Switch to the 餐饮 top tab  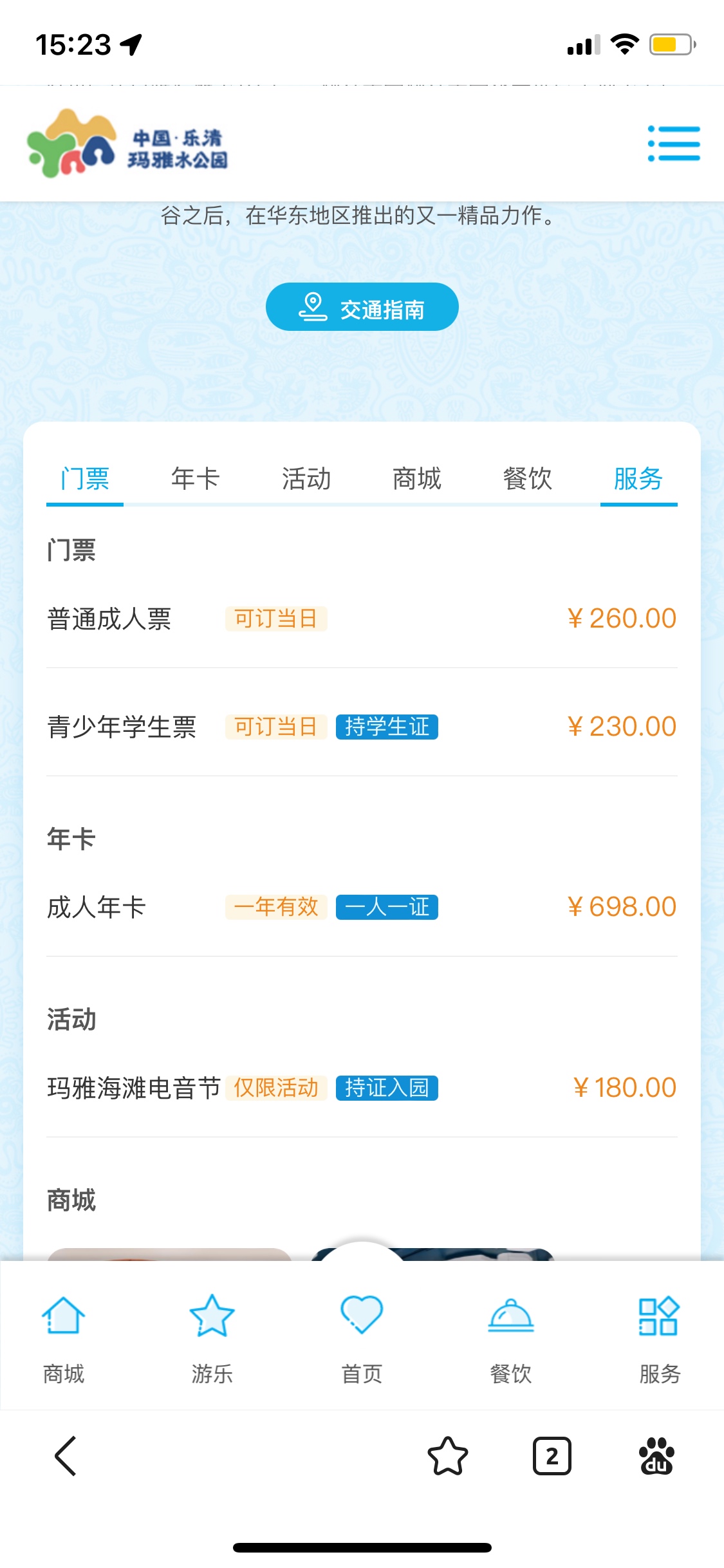tap(528, 480)
